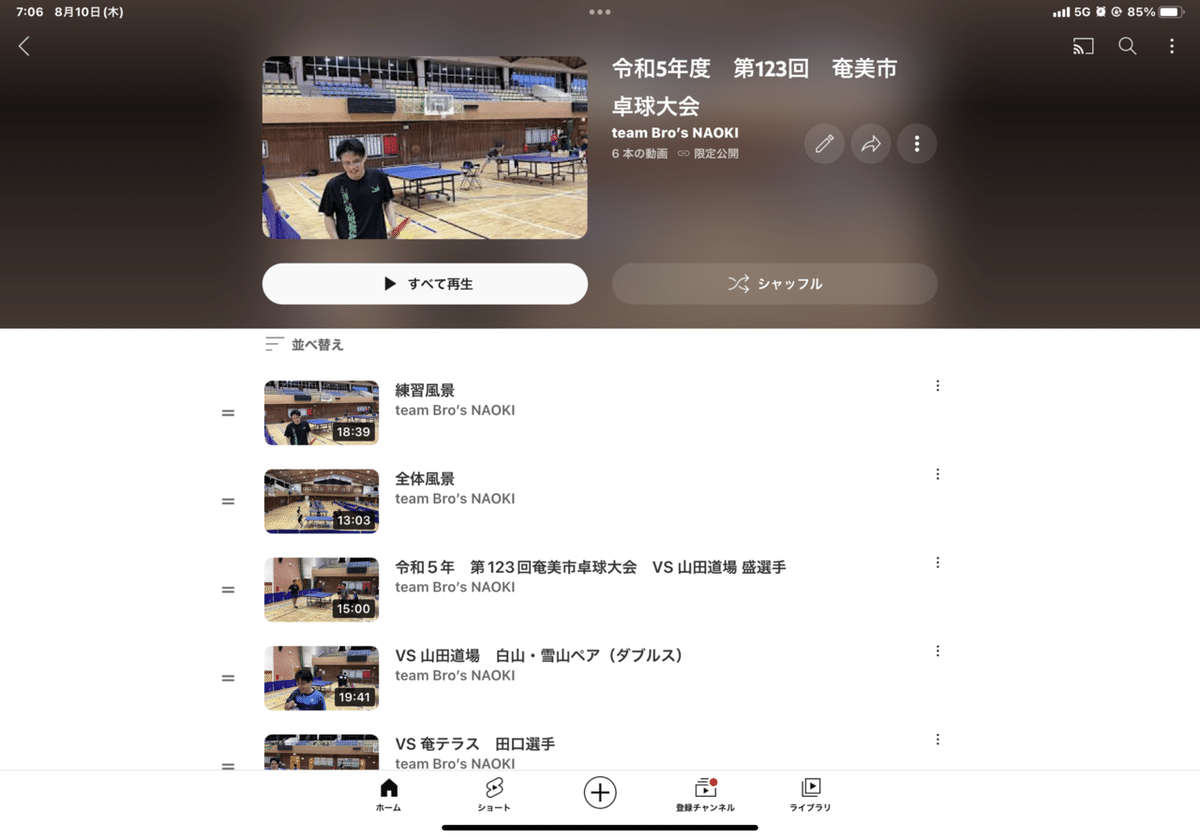Image resolution: width=1200 pixels, height=838 pixels.
Task: Share this playlist
Action: coord(871,144)
